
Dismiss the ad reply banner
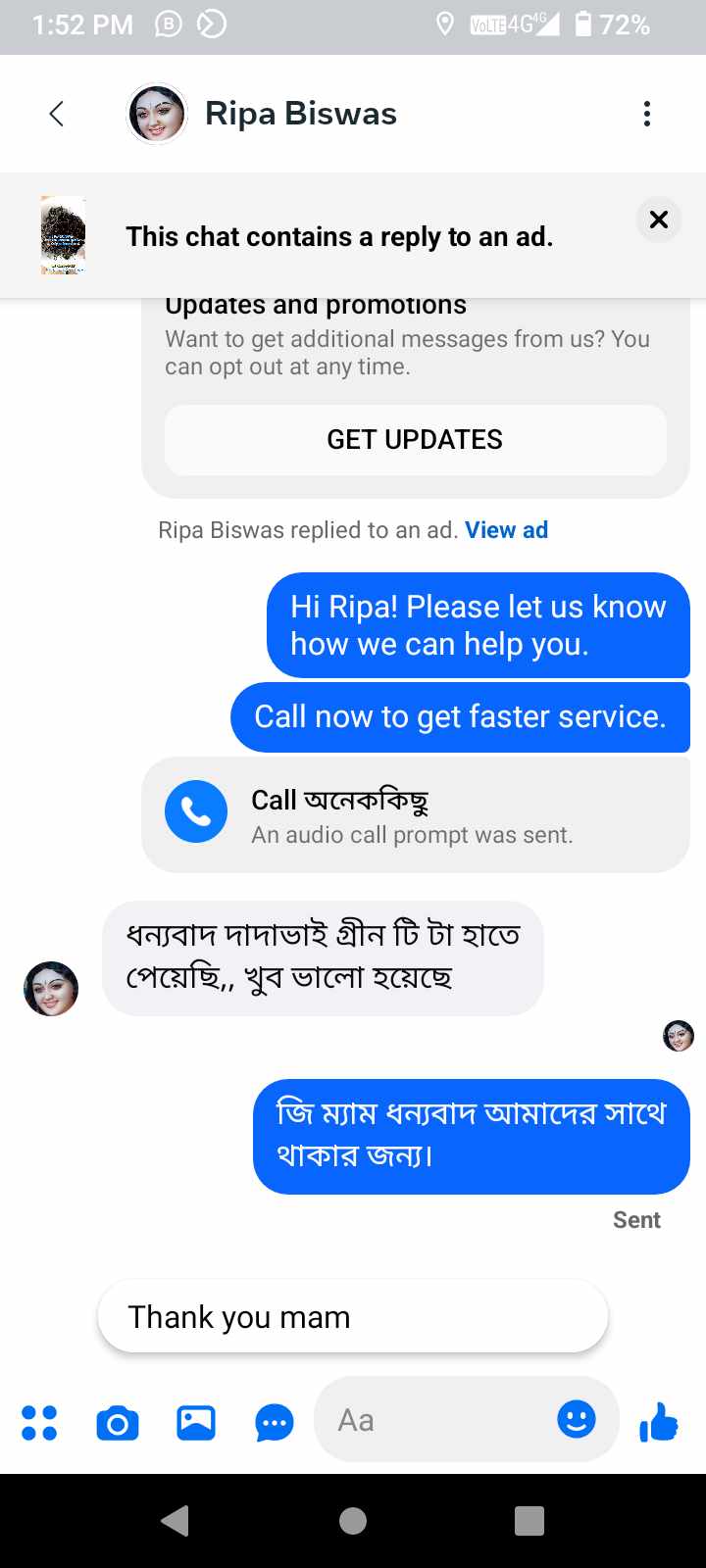tap(659, 220)
